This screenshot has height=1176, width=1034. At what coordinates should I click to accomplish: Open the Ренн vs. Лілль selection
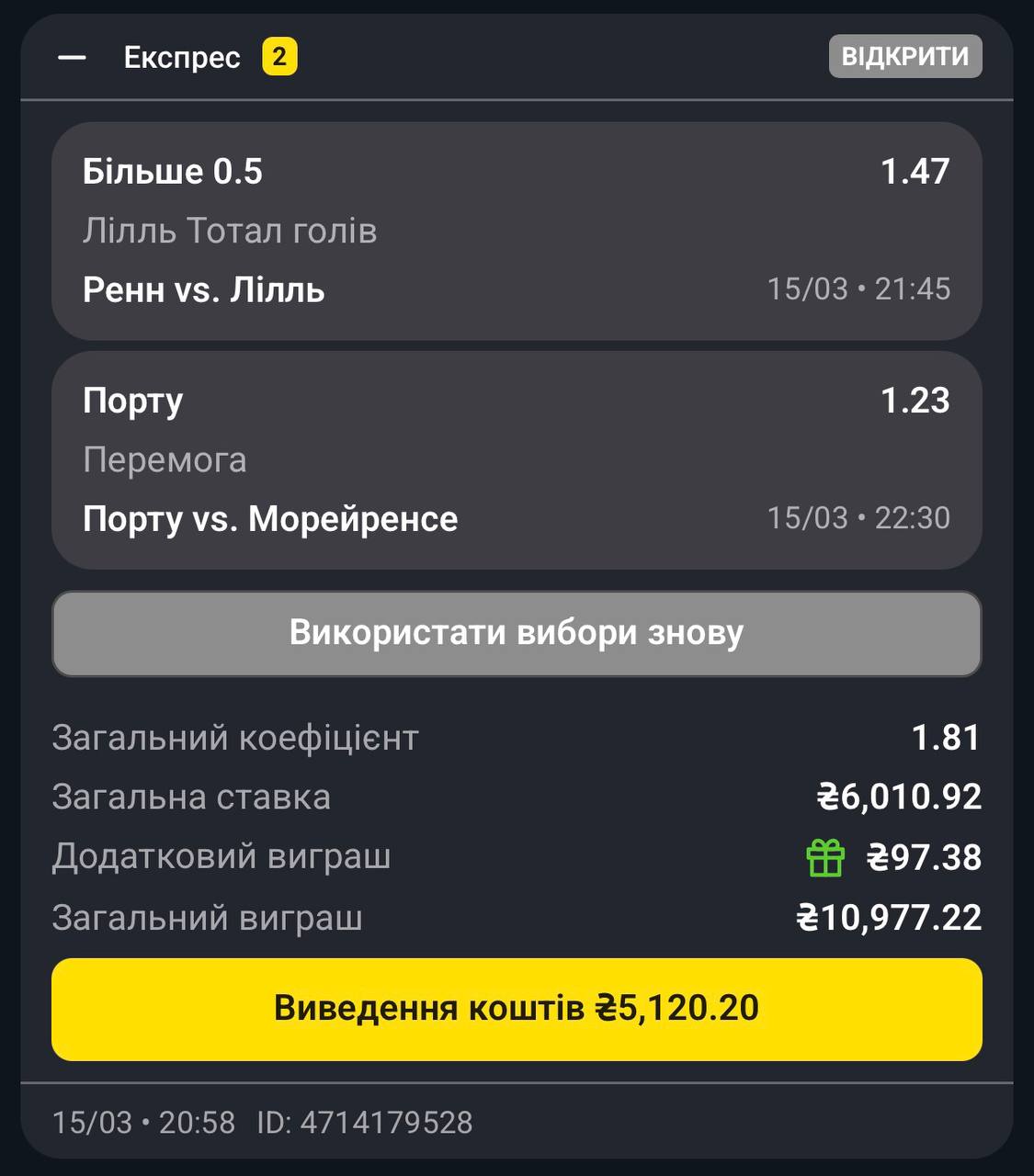pyautogui.click(x=516, y=232)
